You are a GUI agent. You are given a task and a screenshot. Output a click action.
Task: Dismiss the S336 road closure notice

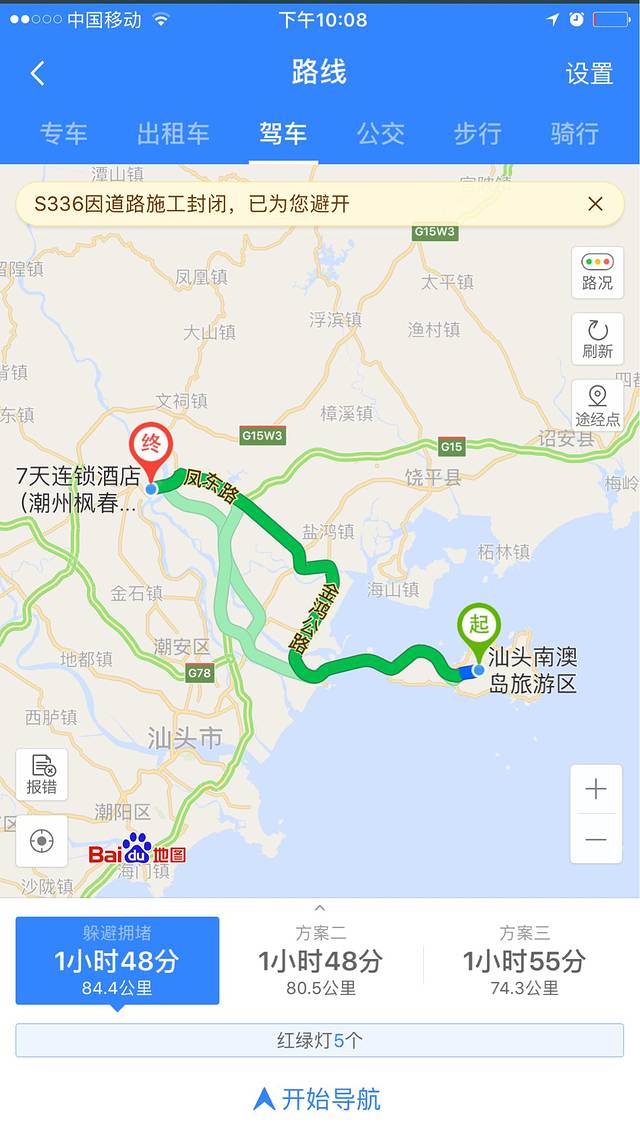[595, 204]
